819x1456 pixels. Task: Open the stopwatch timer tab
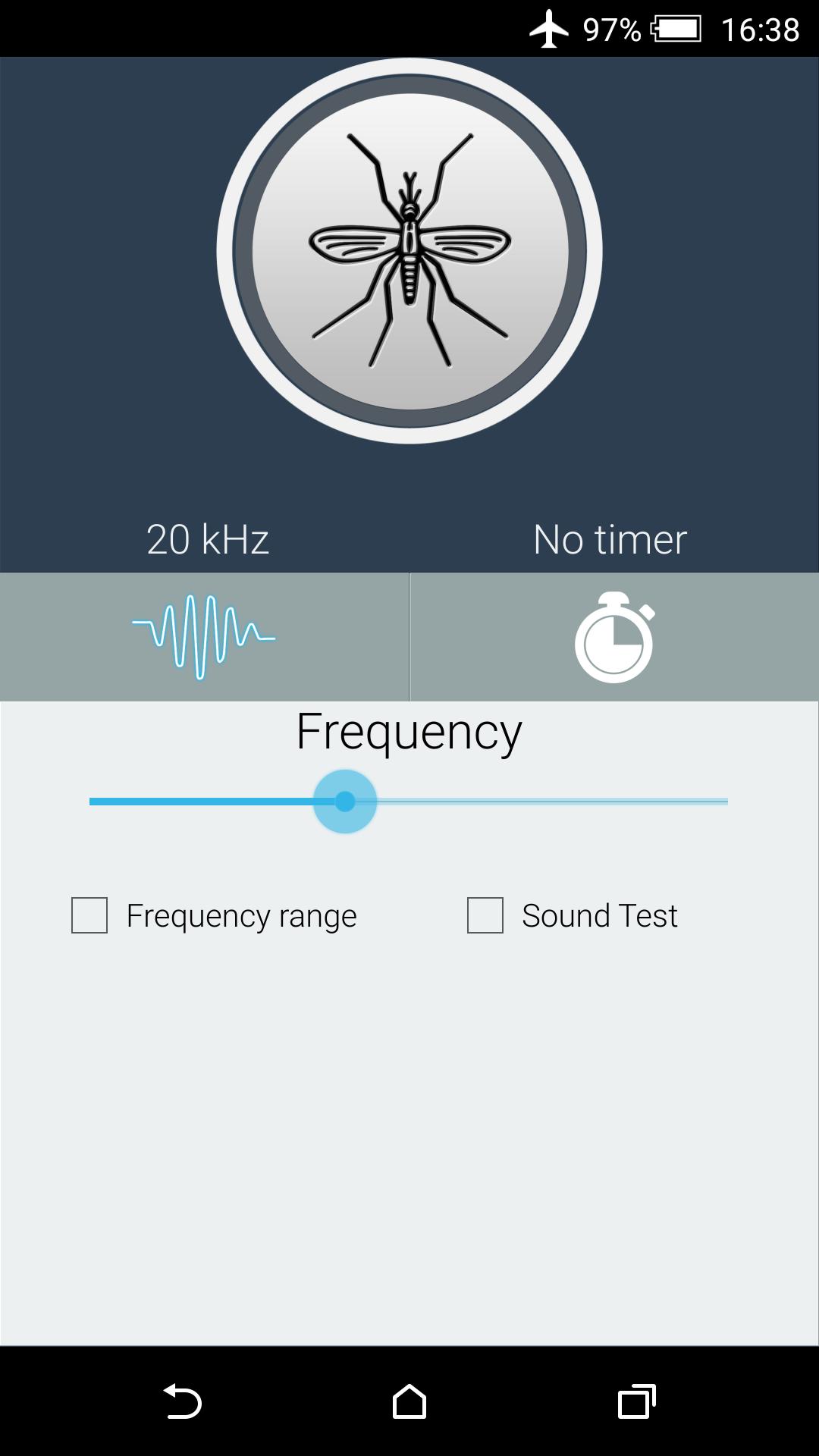[614, 637]
